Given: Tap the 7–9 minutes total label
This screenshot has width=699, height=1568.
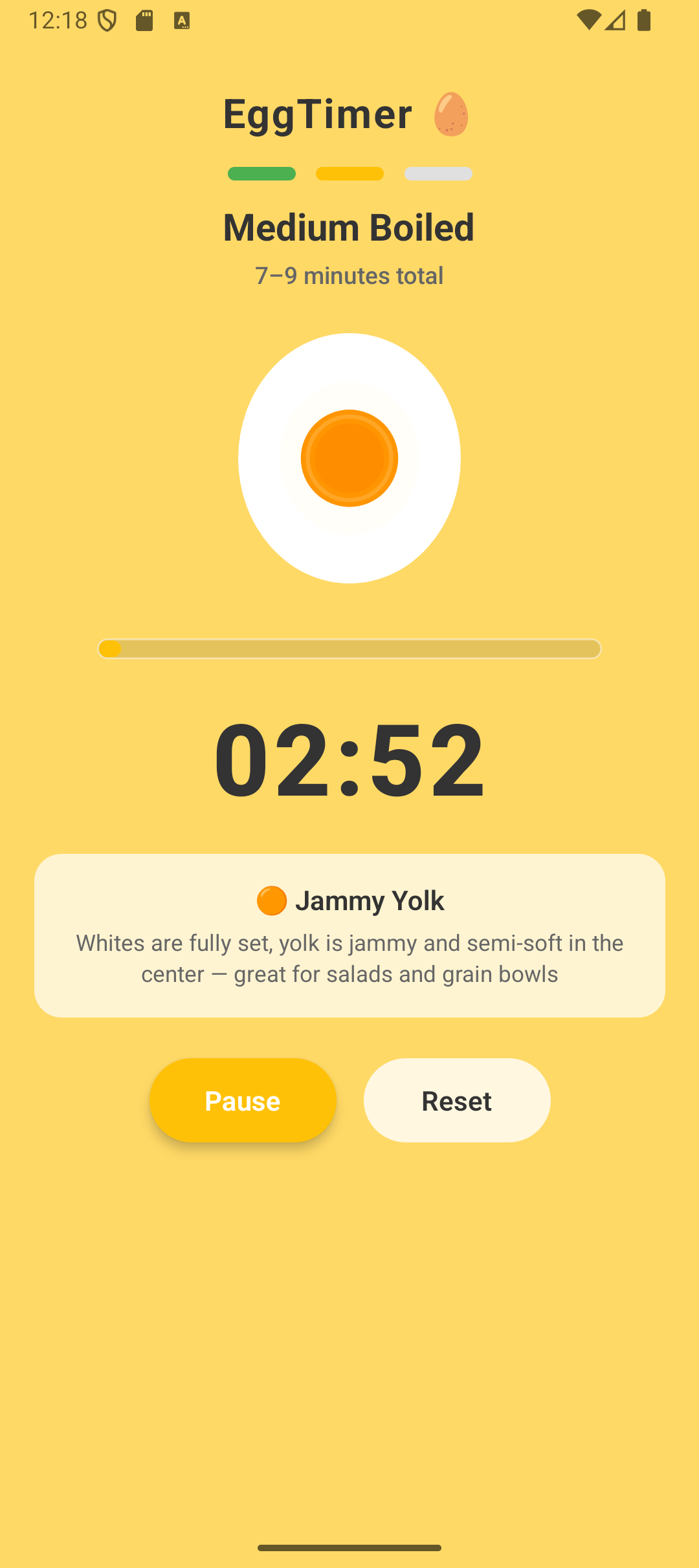Looking at the screenshot, I should [349, 275].
